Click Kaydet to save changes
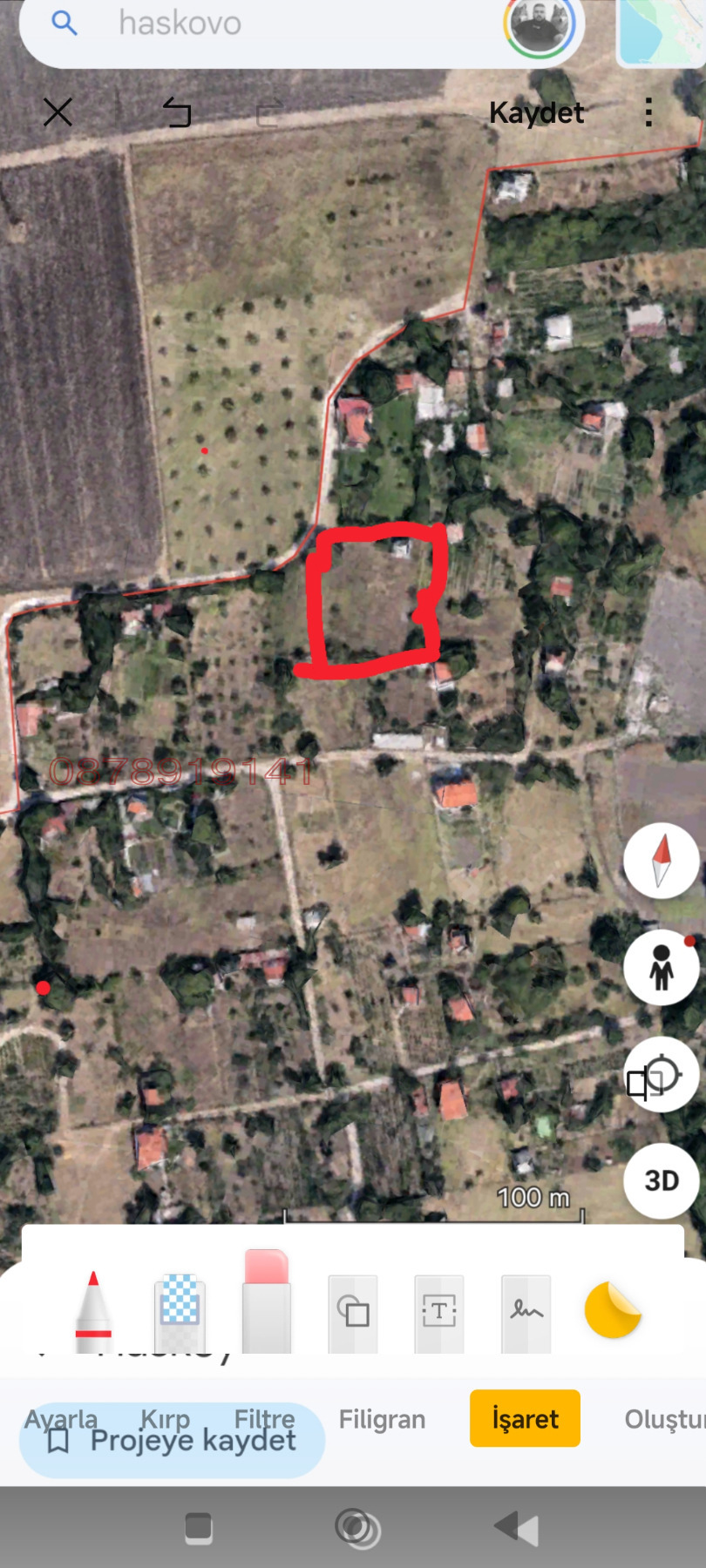 click(x=537, y=113)
